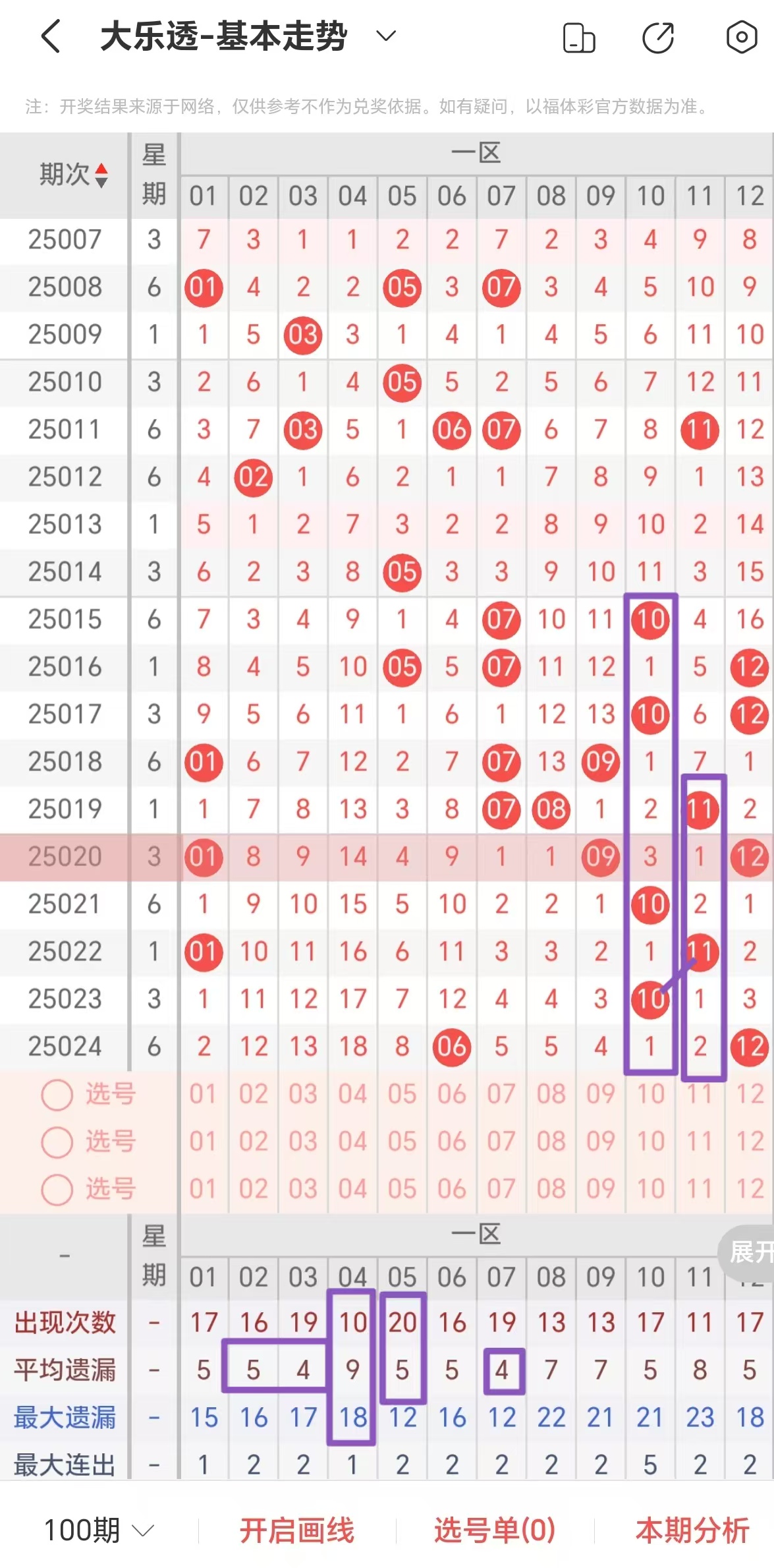Pick number 07 in the second 选号 row
Viewport: 774px width, 1568px height.
(501, 1142)
